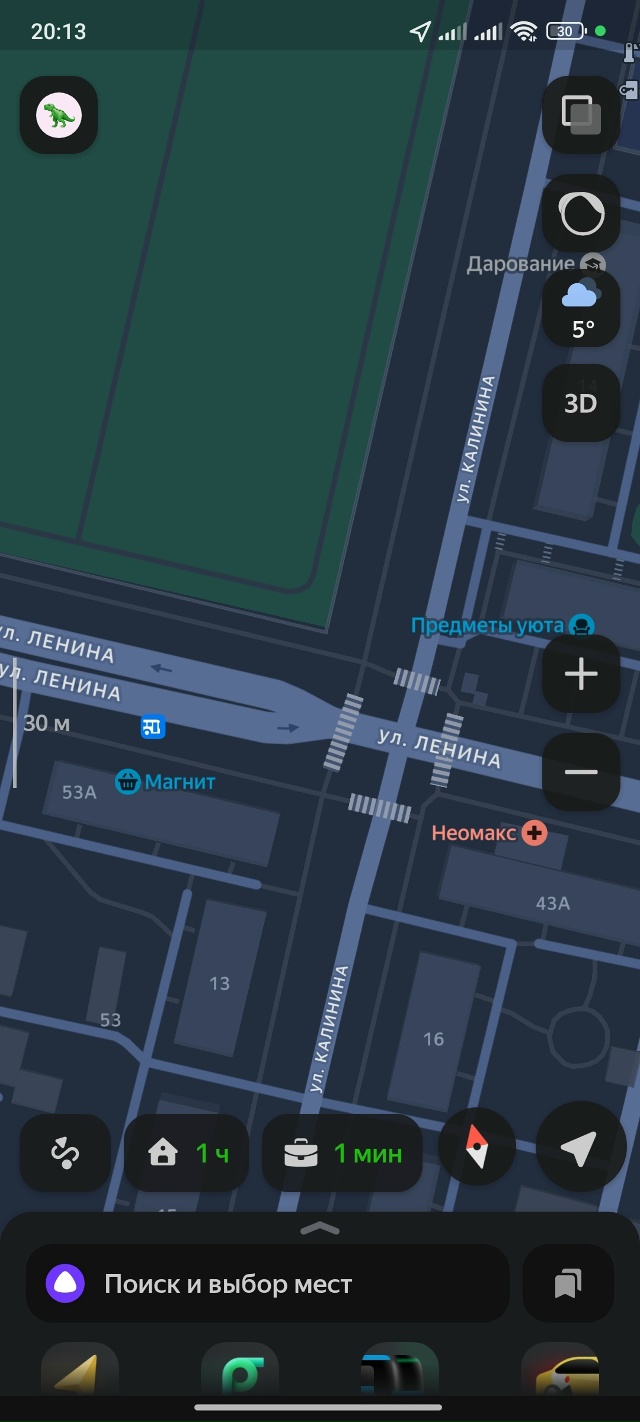Tap the bus stop icon on ул. Ленина
Viewport: 640px width, 1422px height.
coord(153,727)
